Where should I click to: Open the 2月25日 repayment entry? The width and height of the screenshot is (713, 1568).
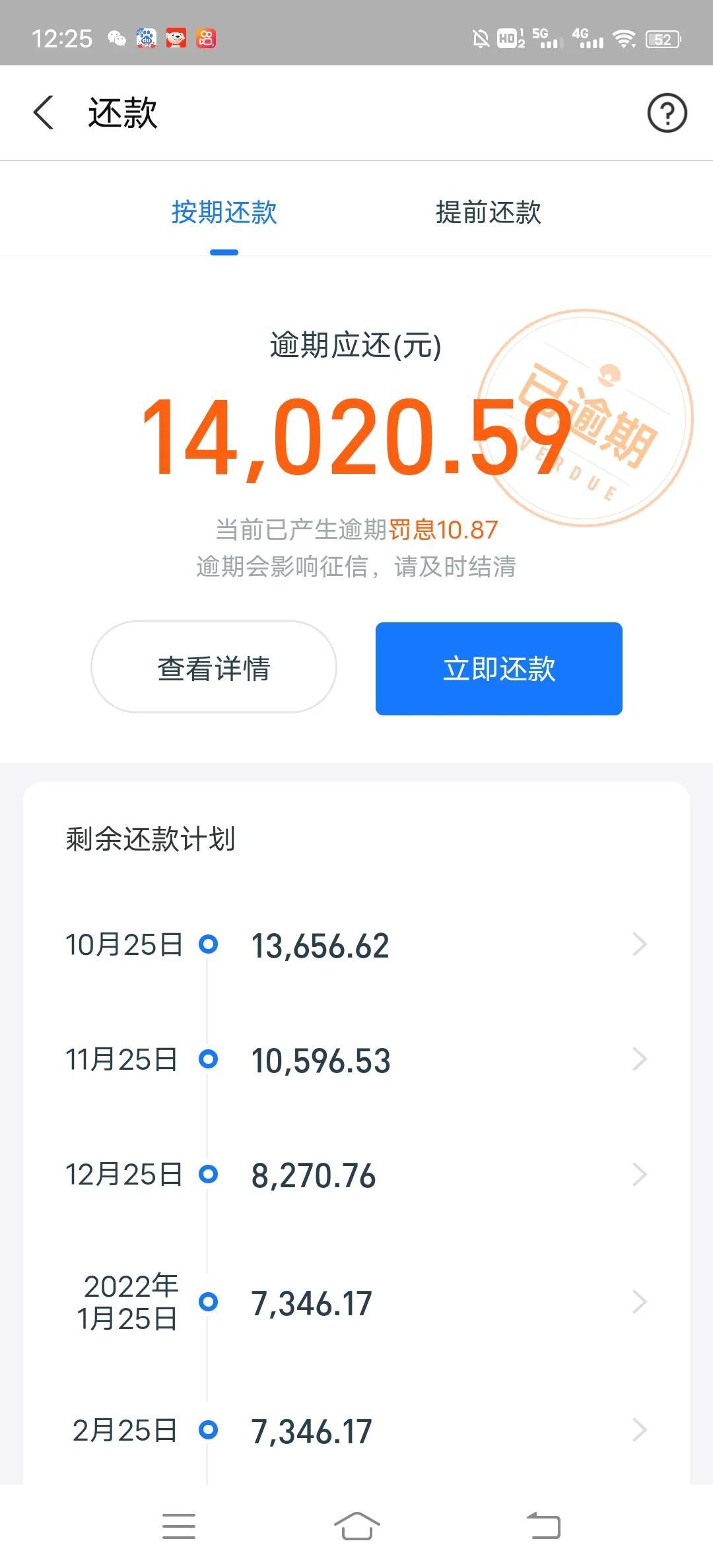coord(356,1430)
